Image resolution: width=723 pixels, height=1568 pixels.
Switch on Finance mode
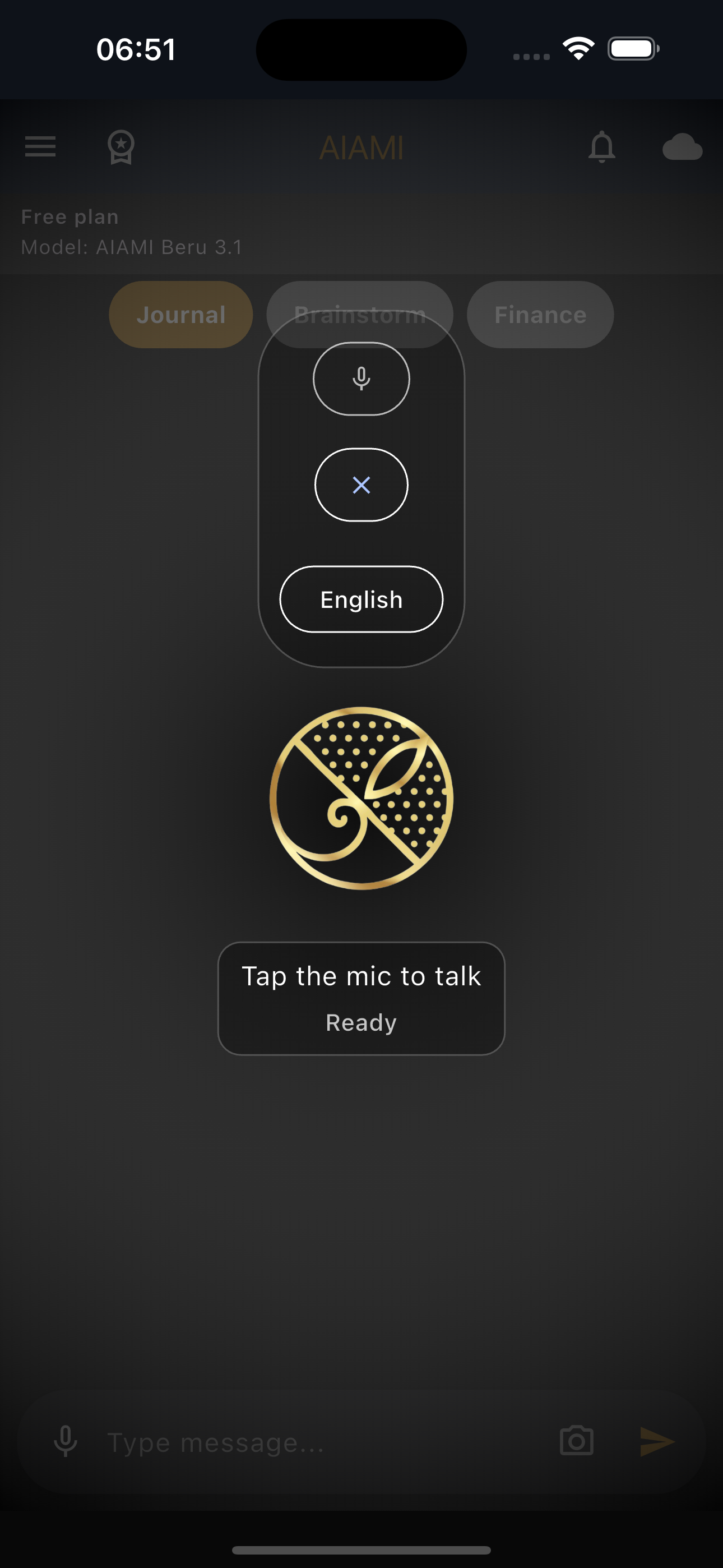click(540, 315)
